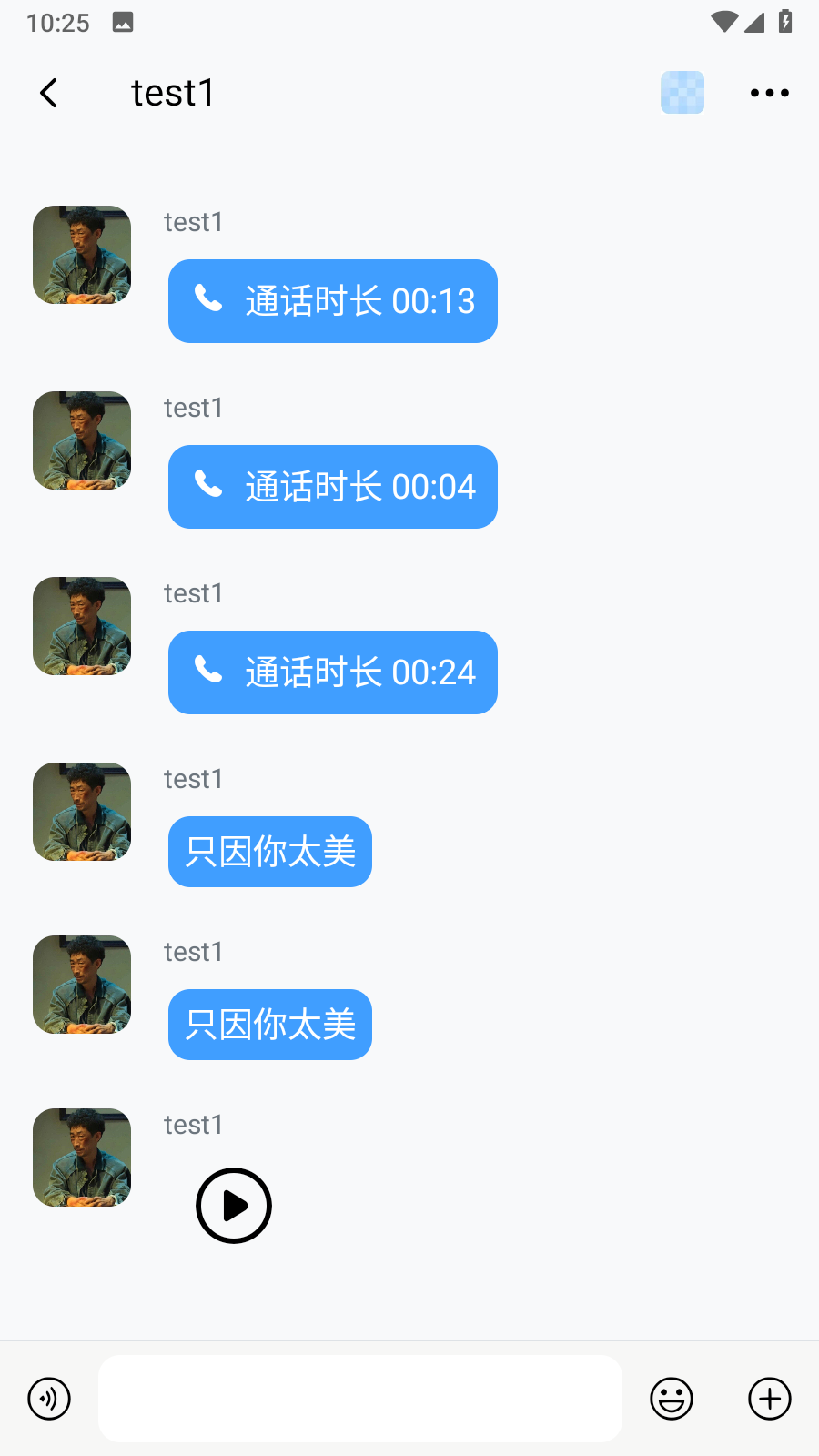Start a call using the blue call icon in toolbar

point(682,92)
